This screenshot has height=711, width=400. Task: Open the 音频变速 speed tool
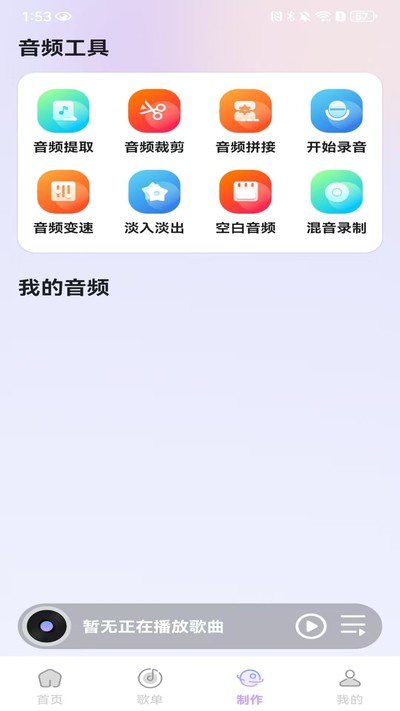point(63,202)
